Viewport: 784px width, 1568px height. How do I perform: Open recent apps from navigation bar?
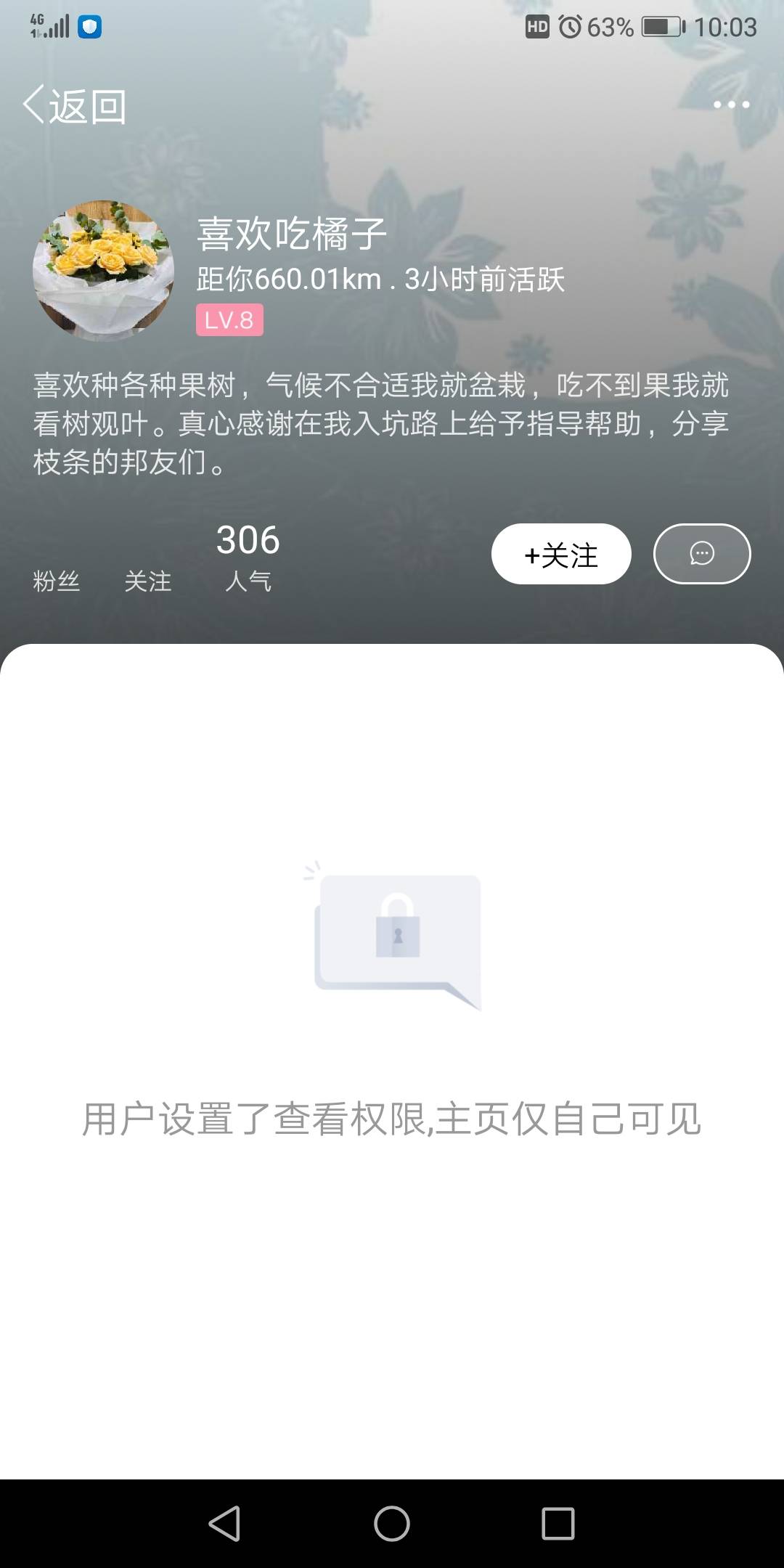558,1523
